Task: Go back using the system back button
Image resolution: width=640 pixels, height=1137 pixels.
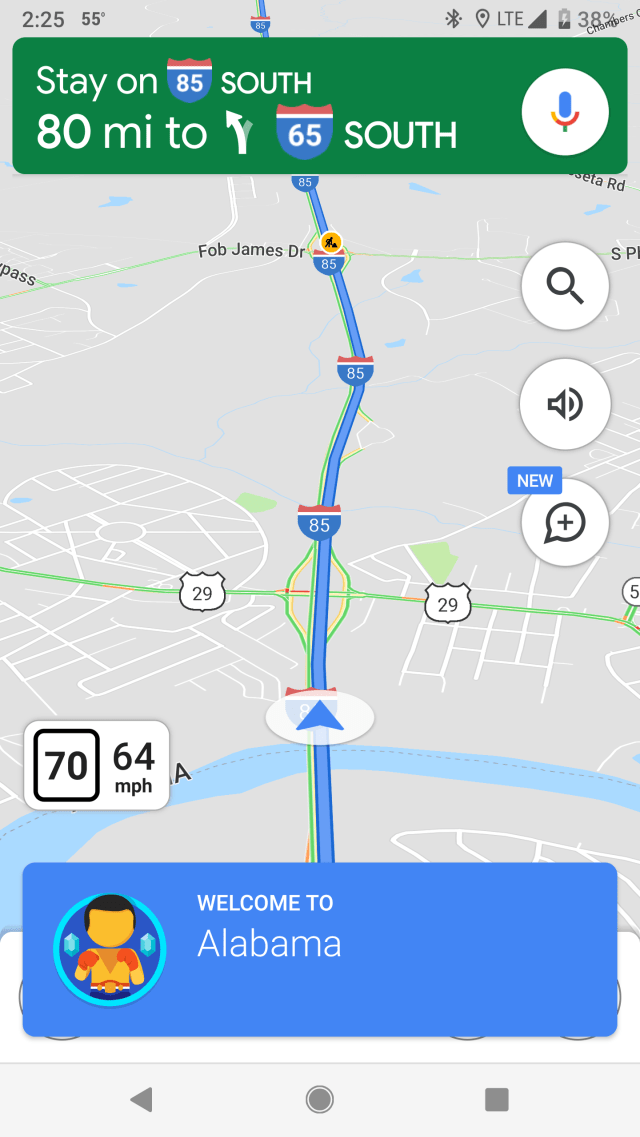Action: 142,1100
